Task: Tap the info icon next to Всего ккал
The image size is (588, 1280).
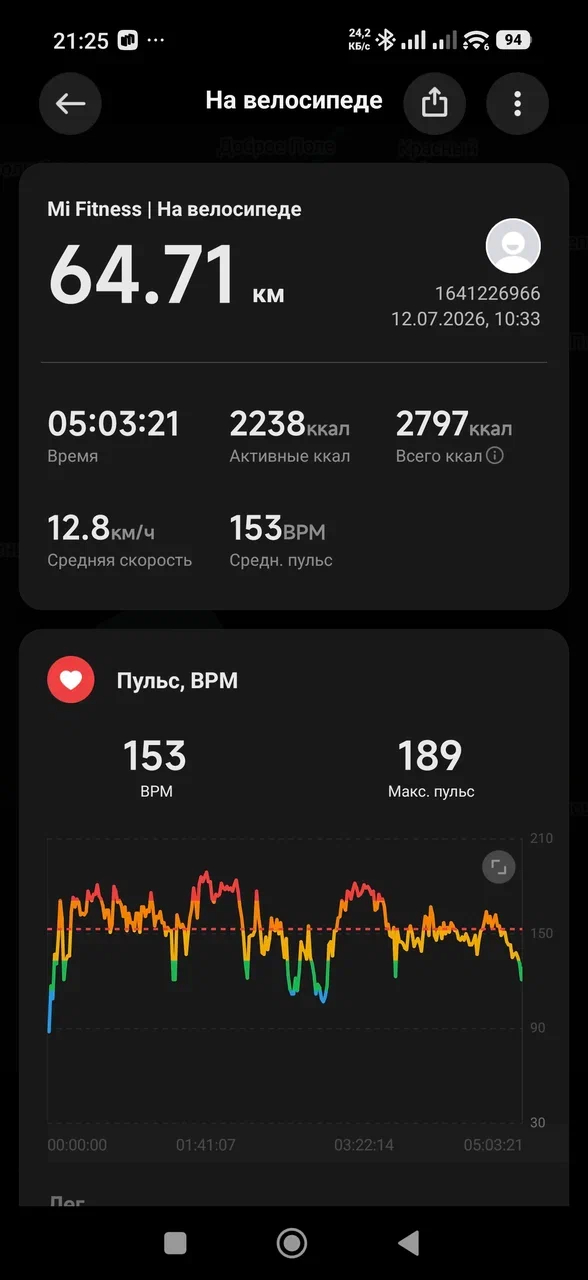Action: point(494,456)
